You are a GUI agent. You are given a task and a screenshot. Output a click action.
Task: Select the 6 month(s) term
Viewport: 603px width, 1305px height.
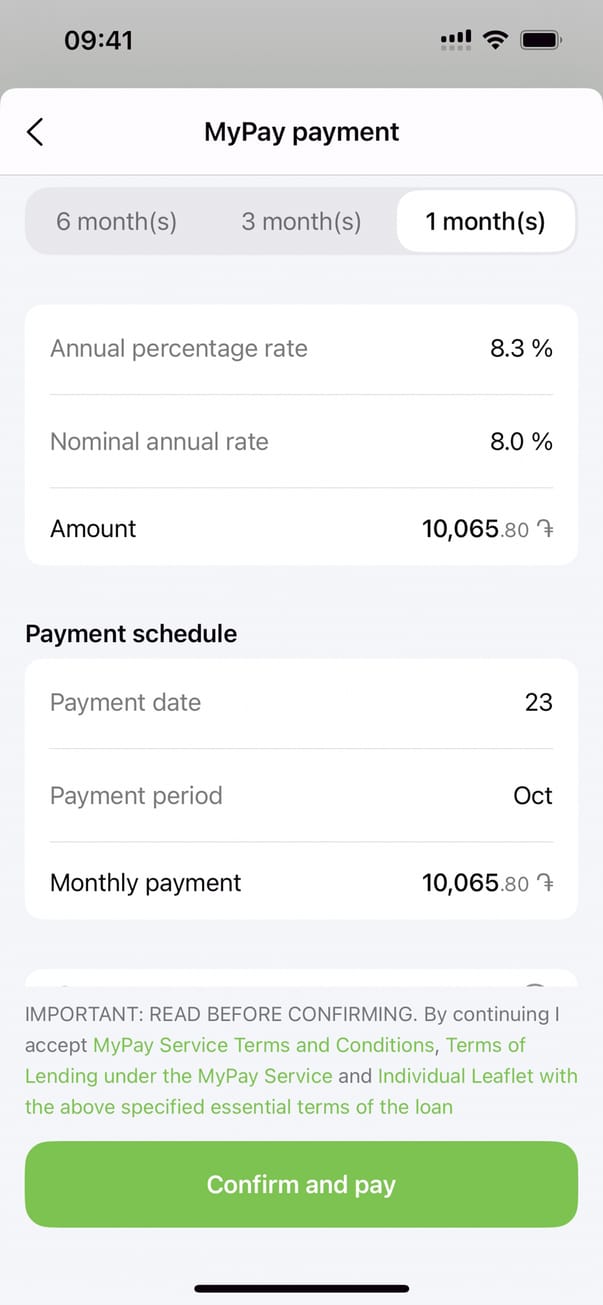(116, 221)
